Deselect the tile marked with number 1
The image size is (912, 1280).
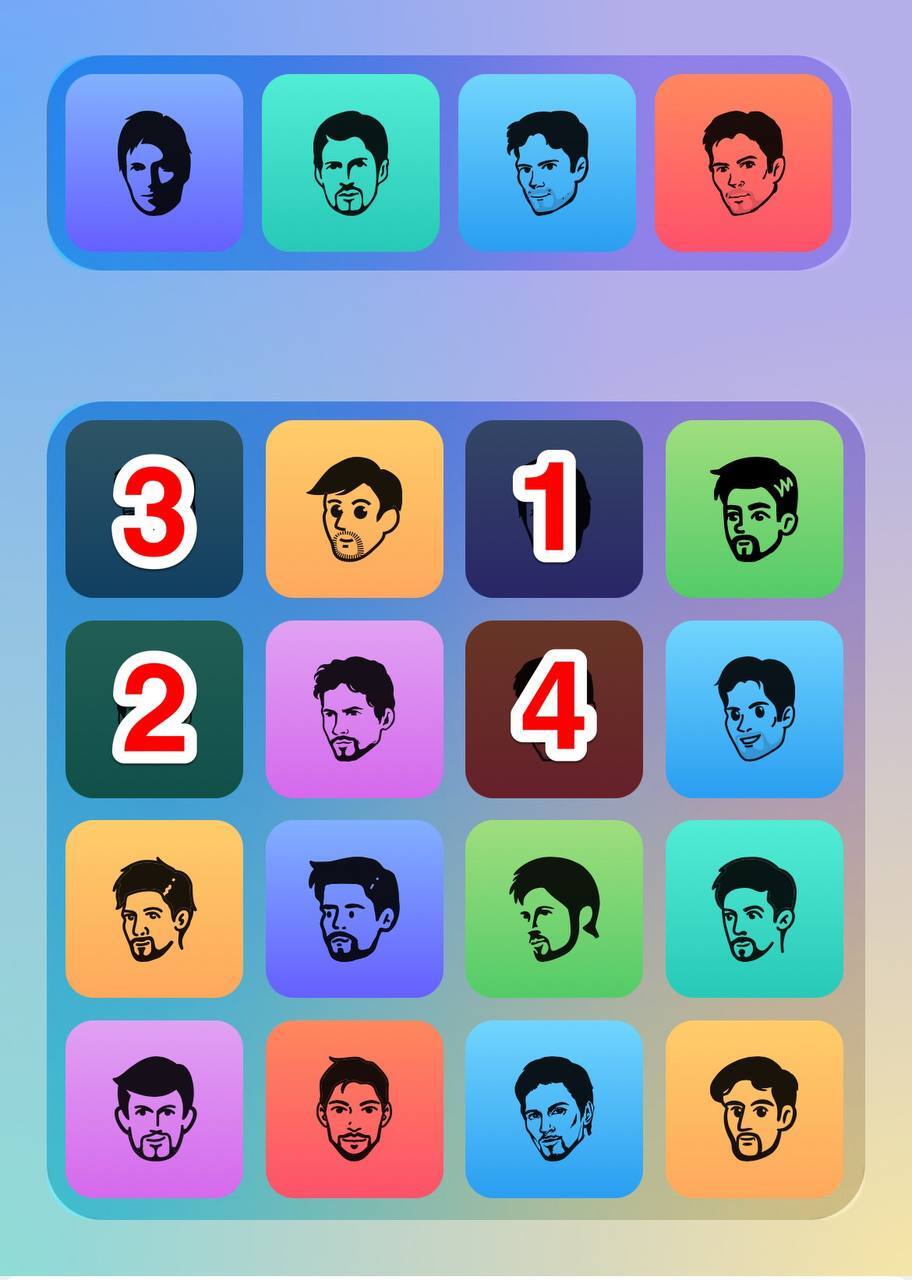(x=554, y=509)
